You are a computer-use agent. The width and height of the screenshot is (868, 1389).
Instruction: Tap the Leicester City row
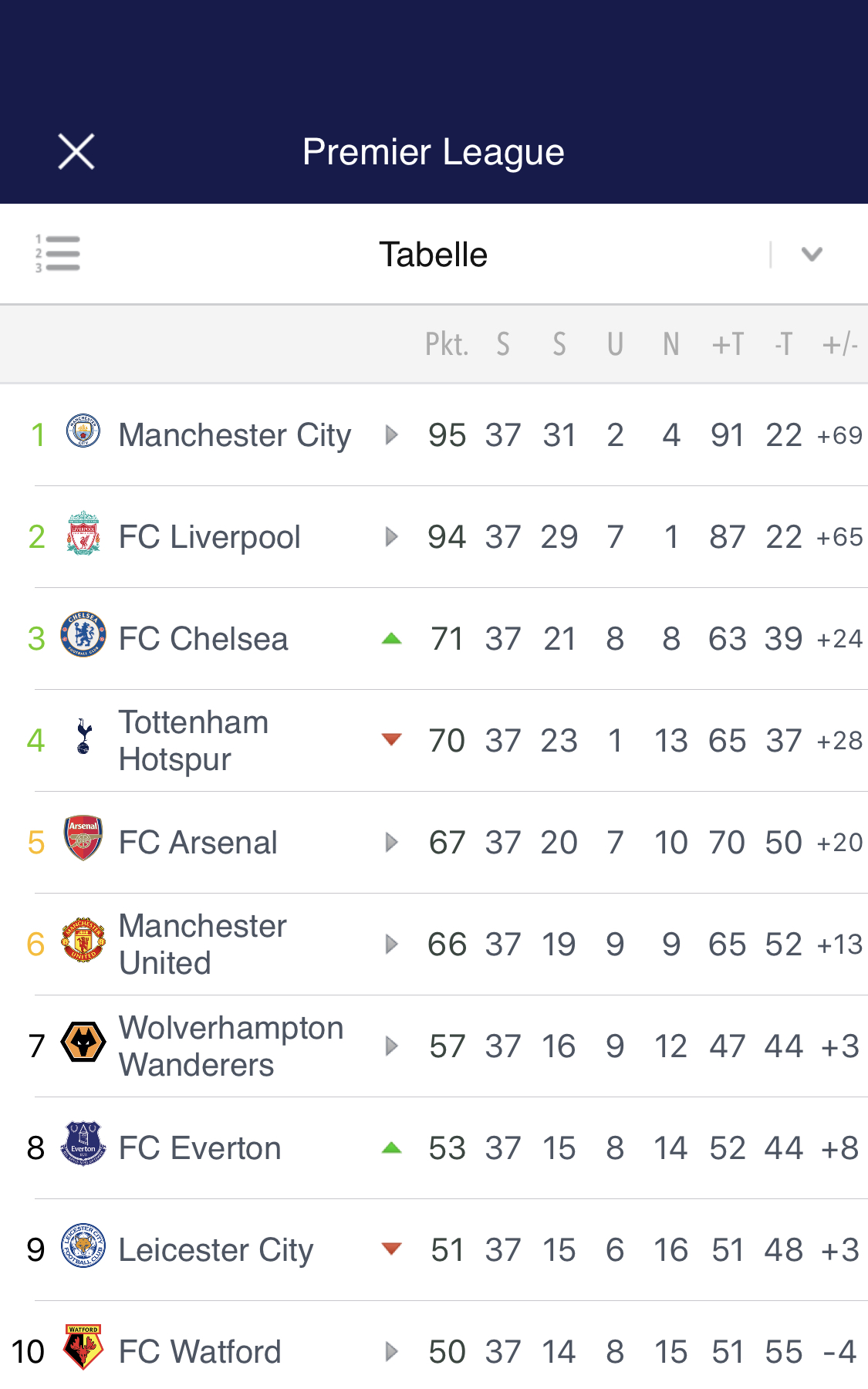tap(434, 1250)
